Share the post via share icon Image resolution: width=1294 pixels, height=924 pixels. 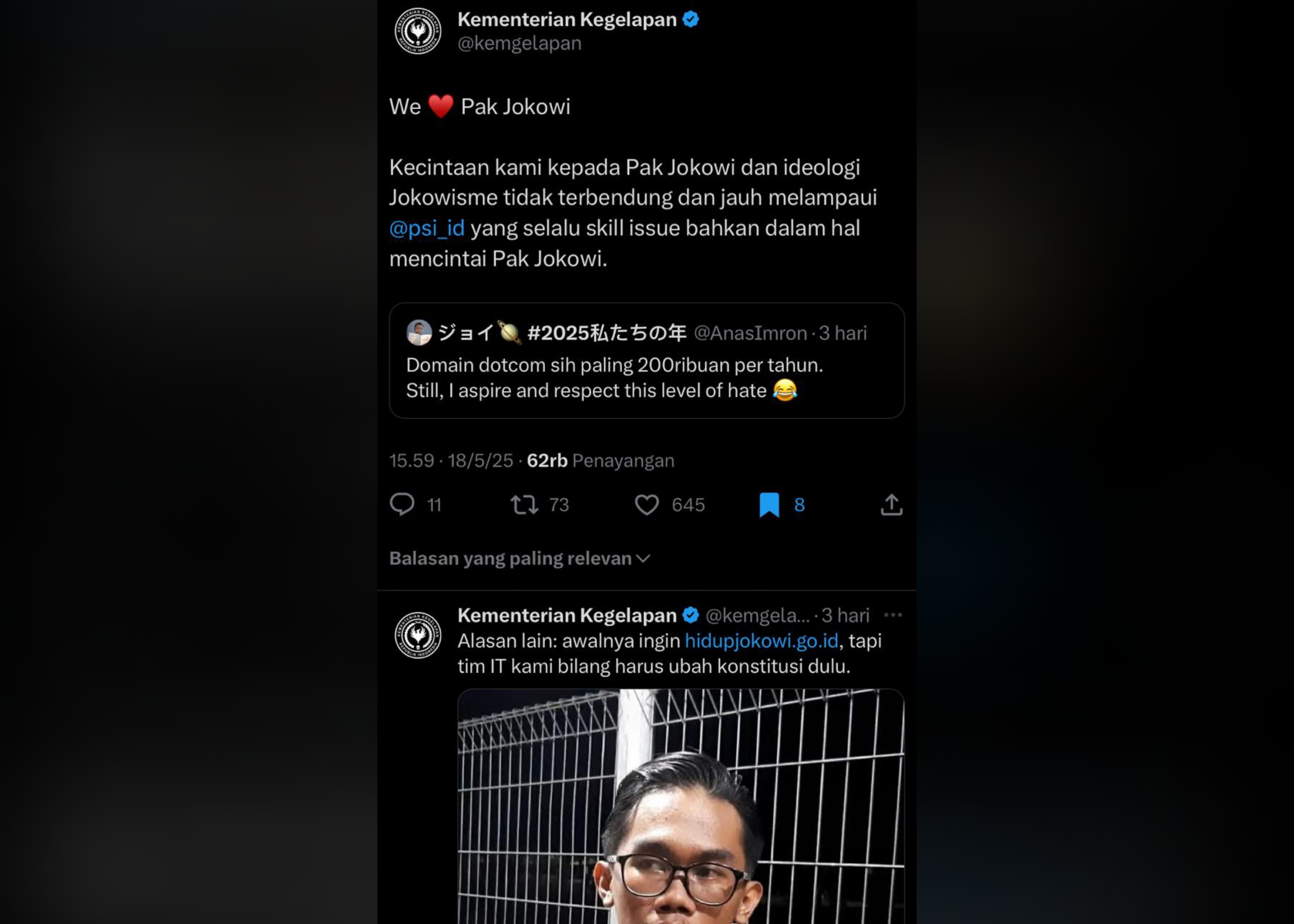[891, 504]
